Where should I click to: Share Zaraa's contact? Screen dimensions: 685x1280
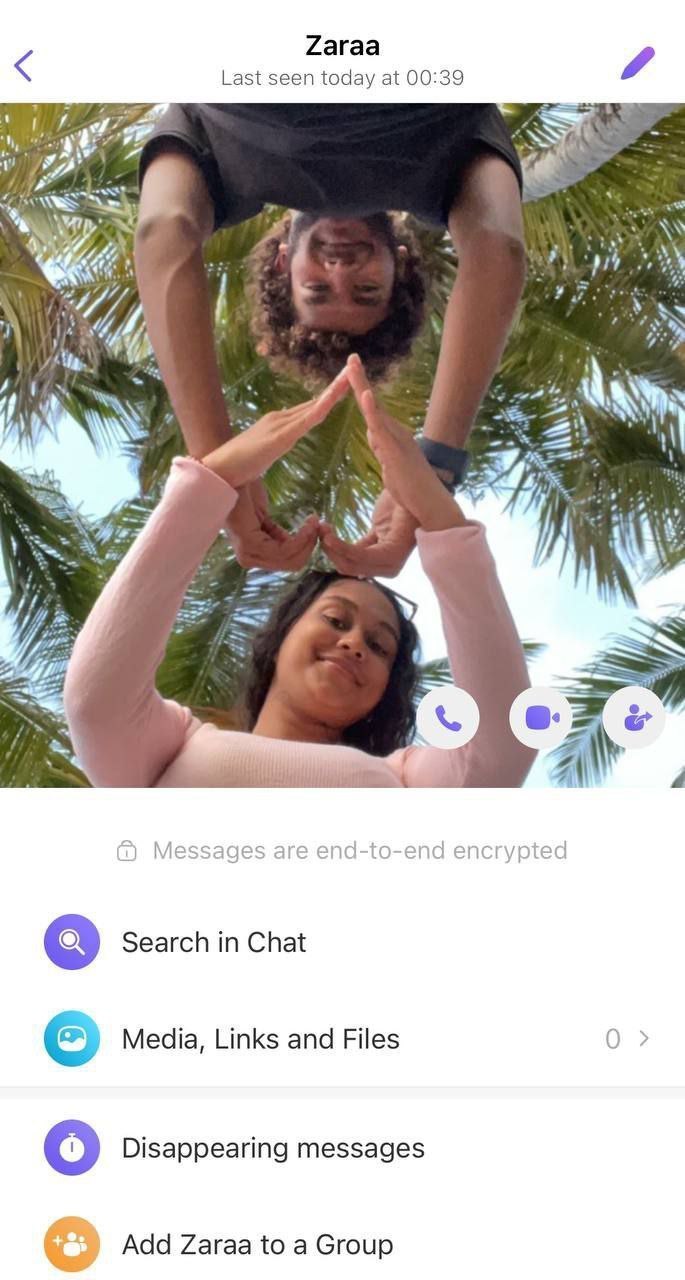pyautogui.click(x=634, y=718)
